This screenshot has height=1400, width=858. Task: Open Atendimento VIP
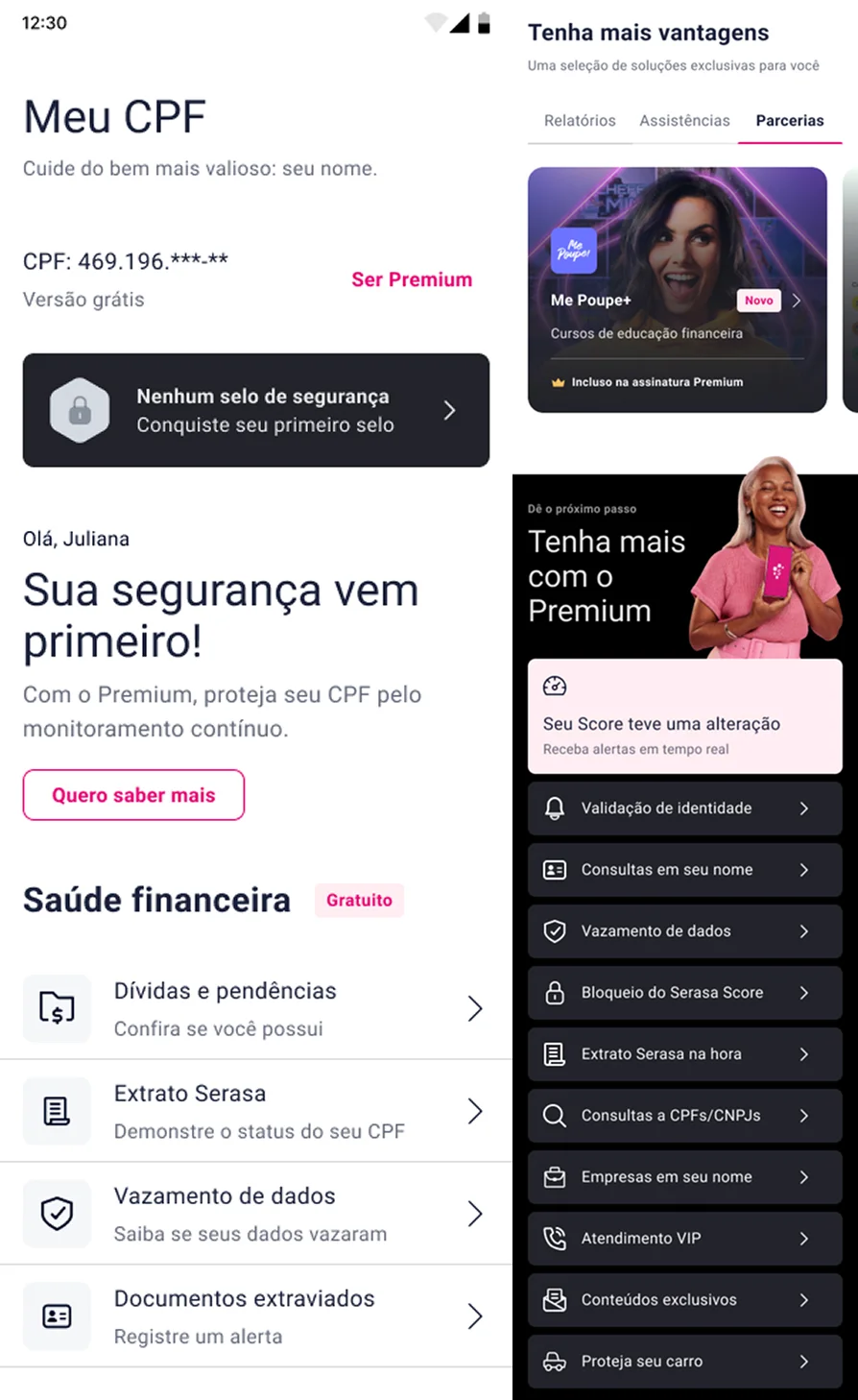[684, 1239]
